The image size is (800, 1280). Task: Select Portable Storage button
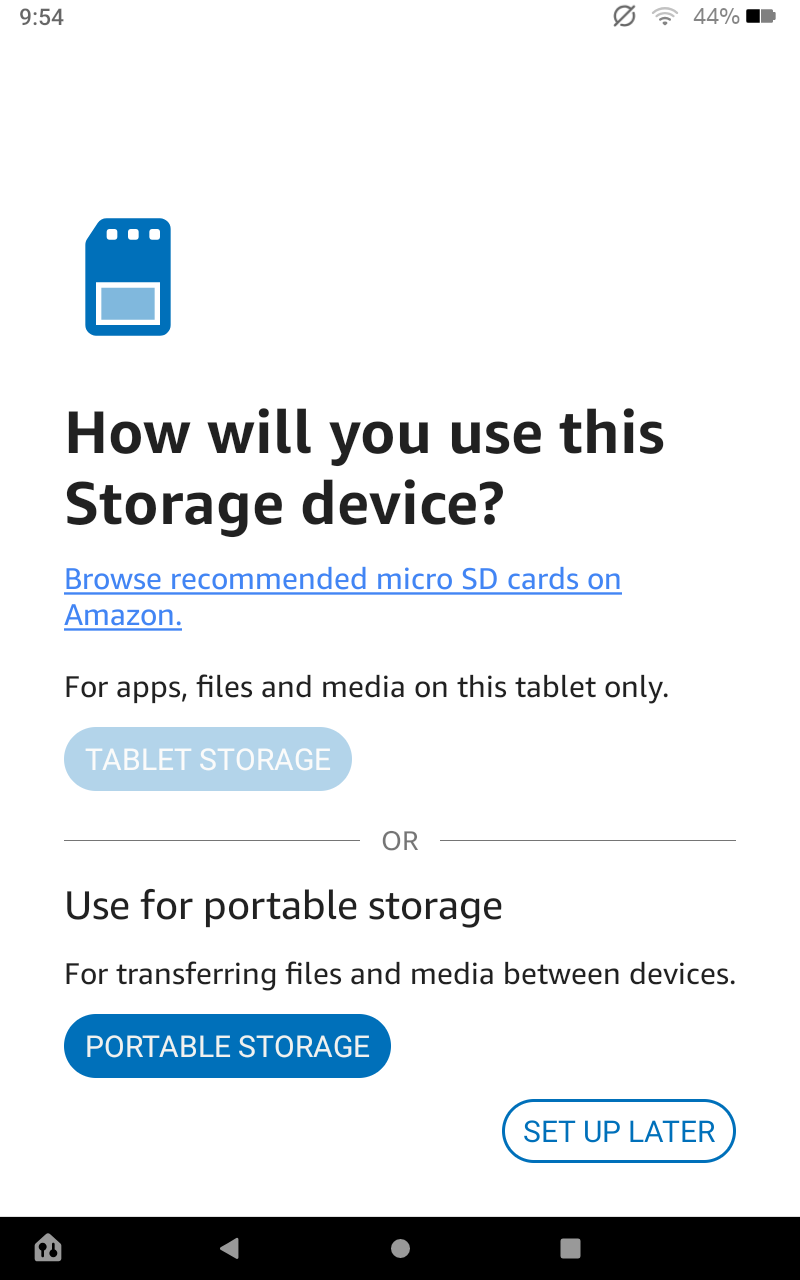click(227, 1046)
